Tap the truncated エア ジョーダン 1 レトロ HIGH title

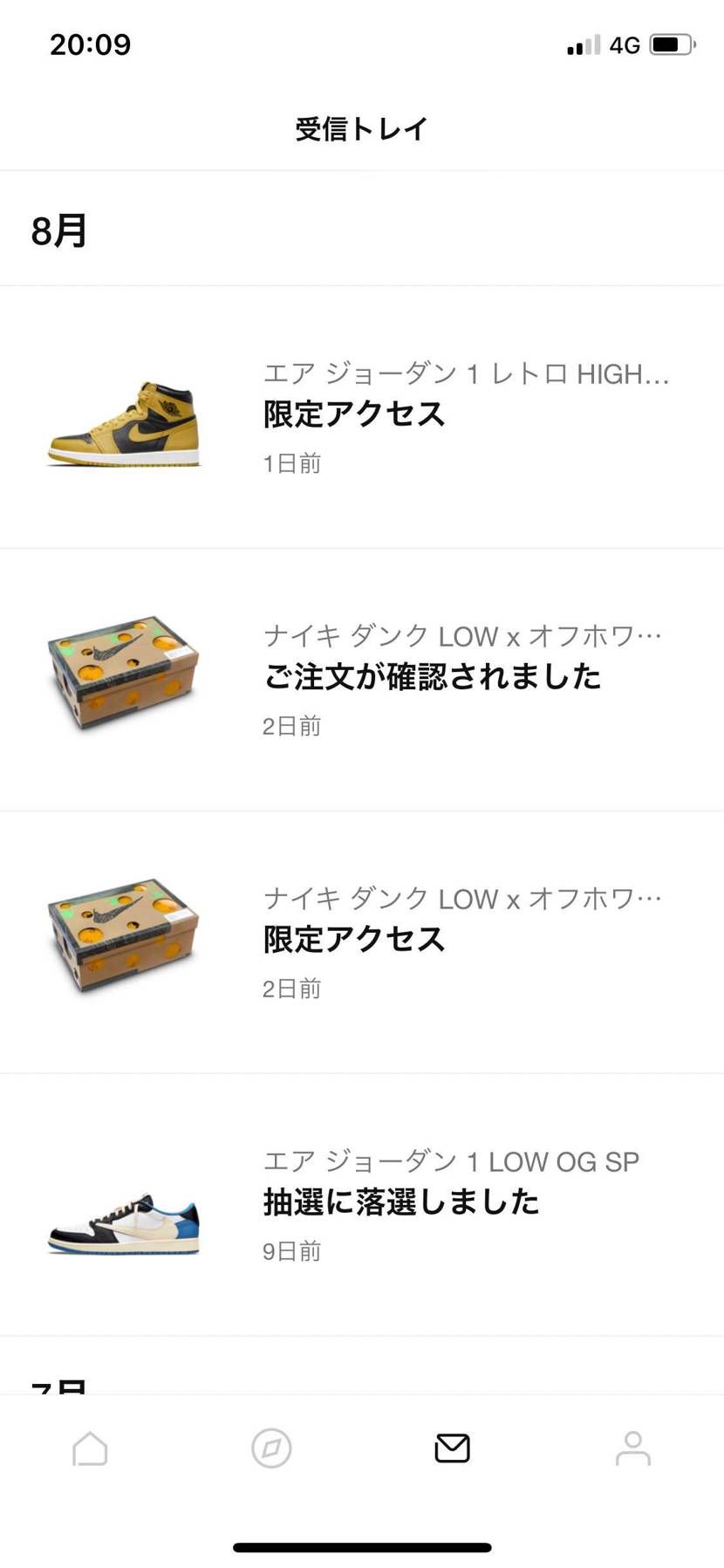click(466, 375)
